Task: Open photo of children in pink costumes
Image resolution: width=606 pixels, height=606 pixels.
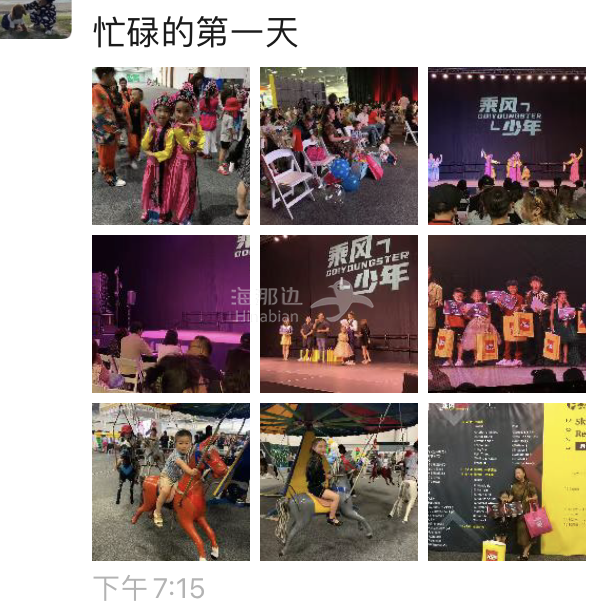Action: click(171, 146)
